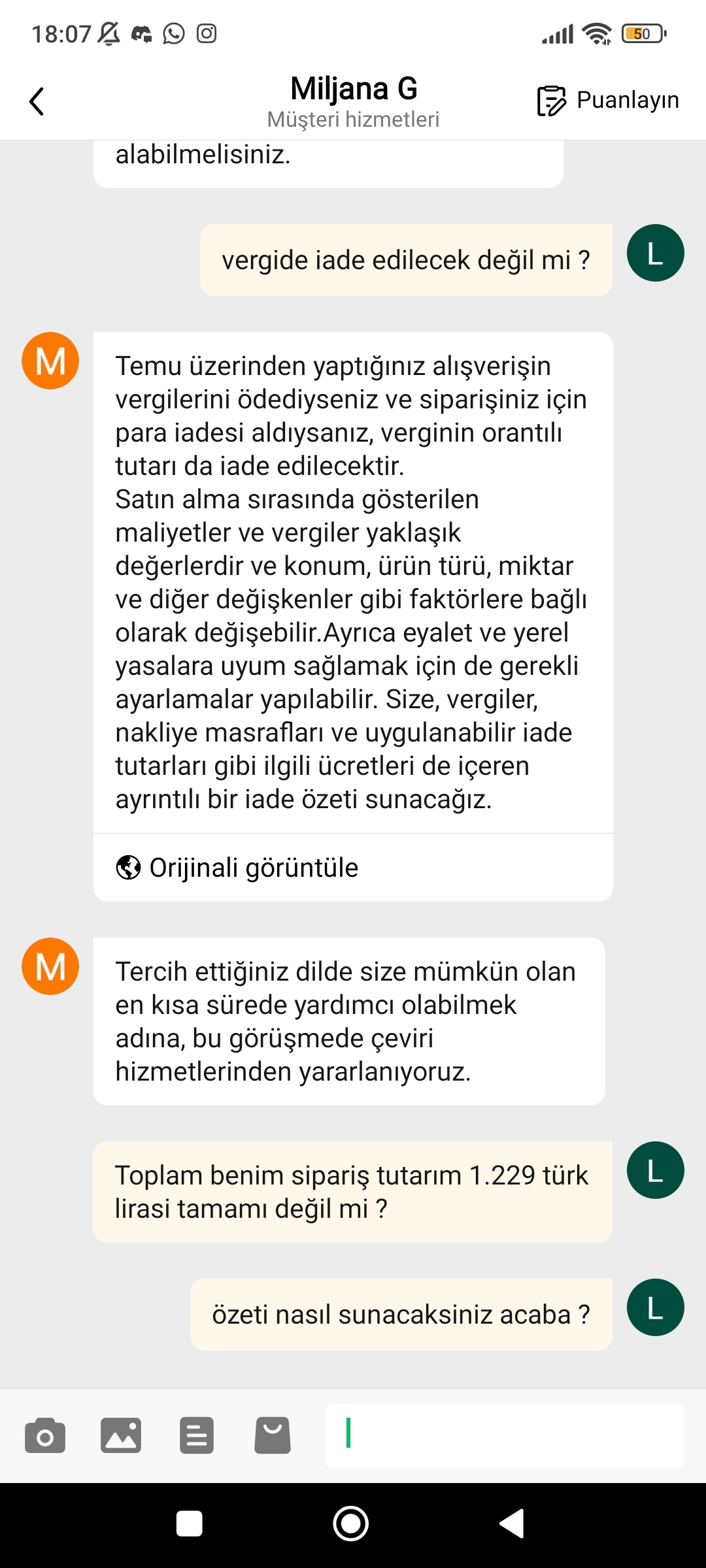Focus the message text field
Viewport: 706px width, 1568px height.
(503, 1435)
